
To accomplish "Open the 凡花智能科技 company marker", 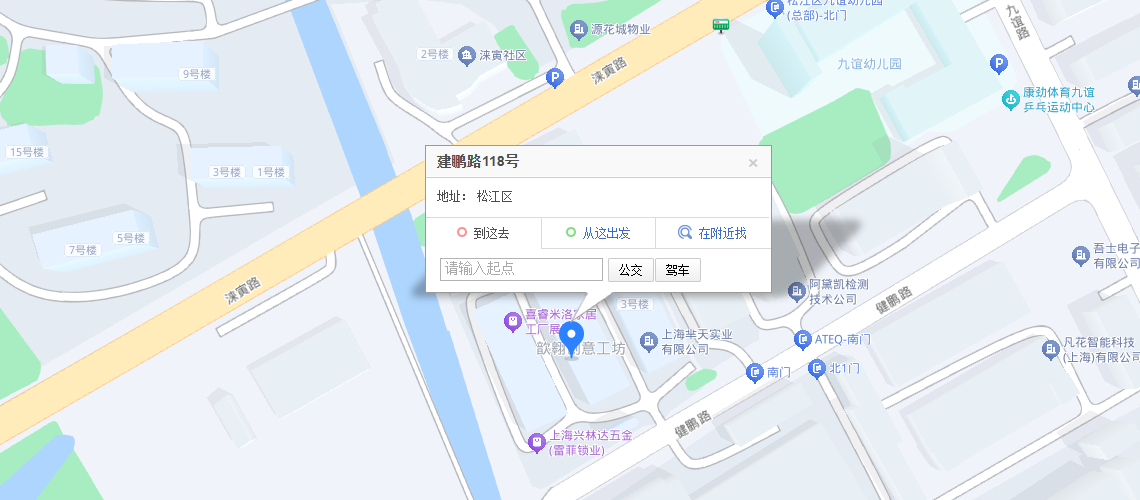I will click(1051, 349).
